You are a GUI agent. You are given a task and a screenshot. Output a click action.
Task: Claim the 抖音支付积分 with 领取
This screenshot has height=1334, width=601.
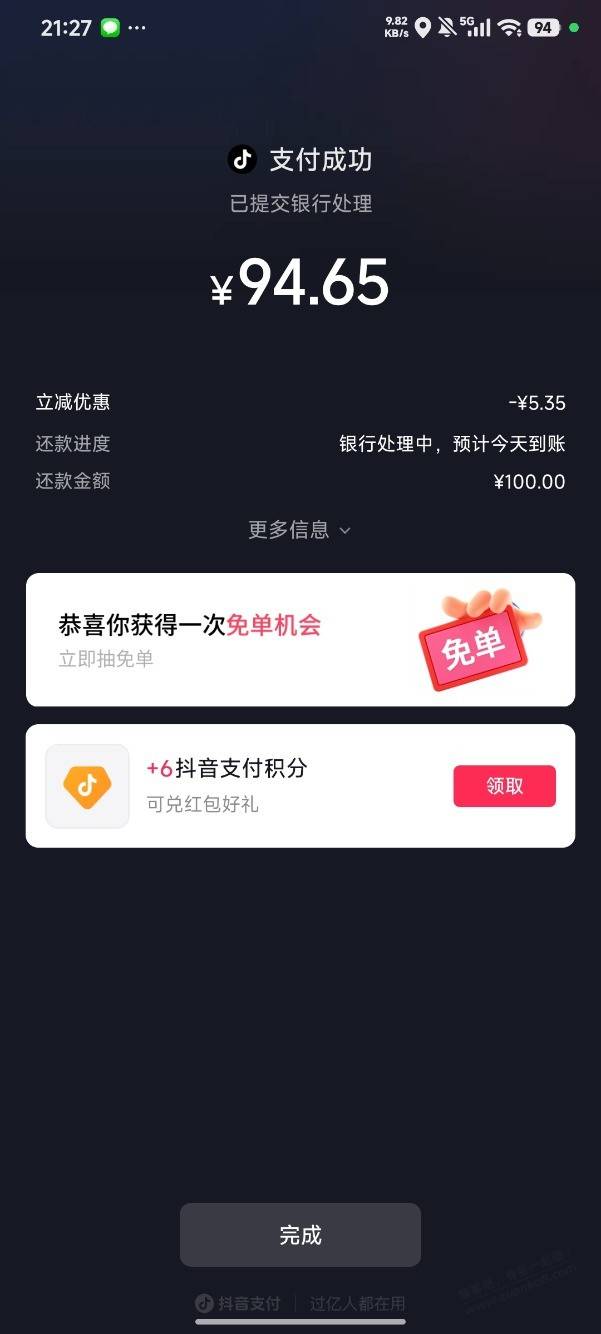504,786
